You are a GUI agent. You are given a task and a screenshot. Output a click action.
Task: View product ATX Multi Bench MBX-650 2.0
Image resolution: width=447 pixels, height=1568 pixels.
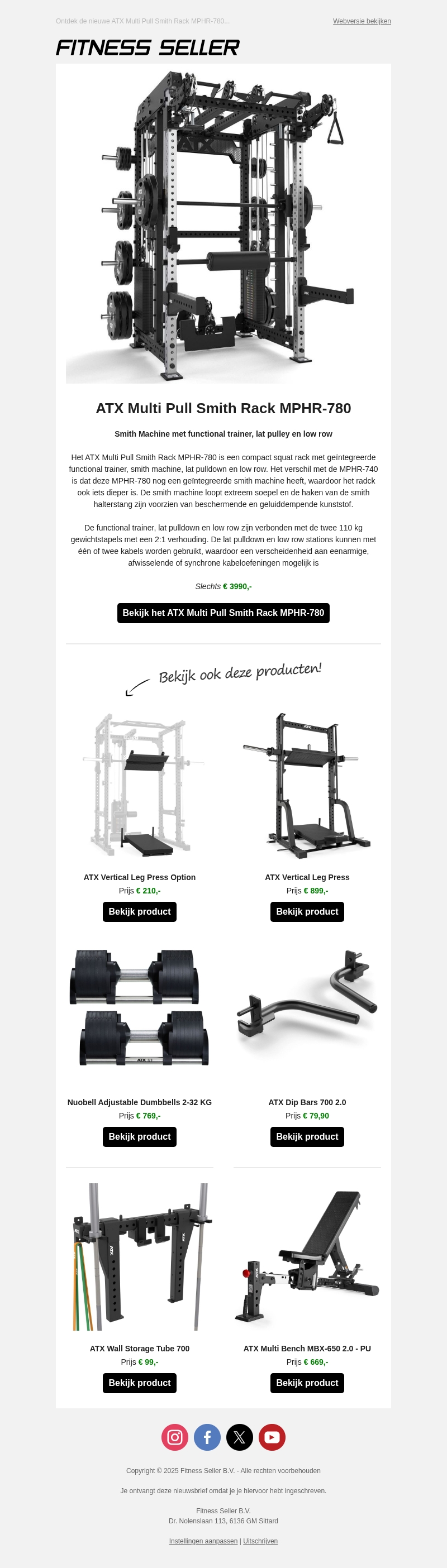tap(307, 1383)
